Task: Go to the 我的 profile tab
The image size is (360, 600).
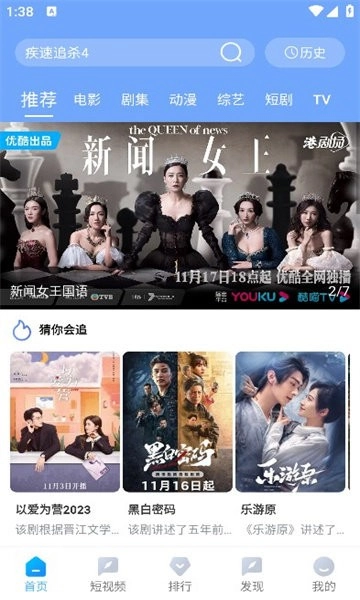Action: click(x=324, y=574)
